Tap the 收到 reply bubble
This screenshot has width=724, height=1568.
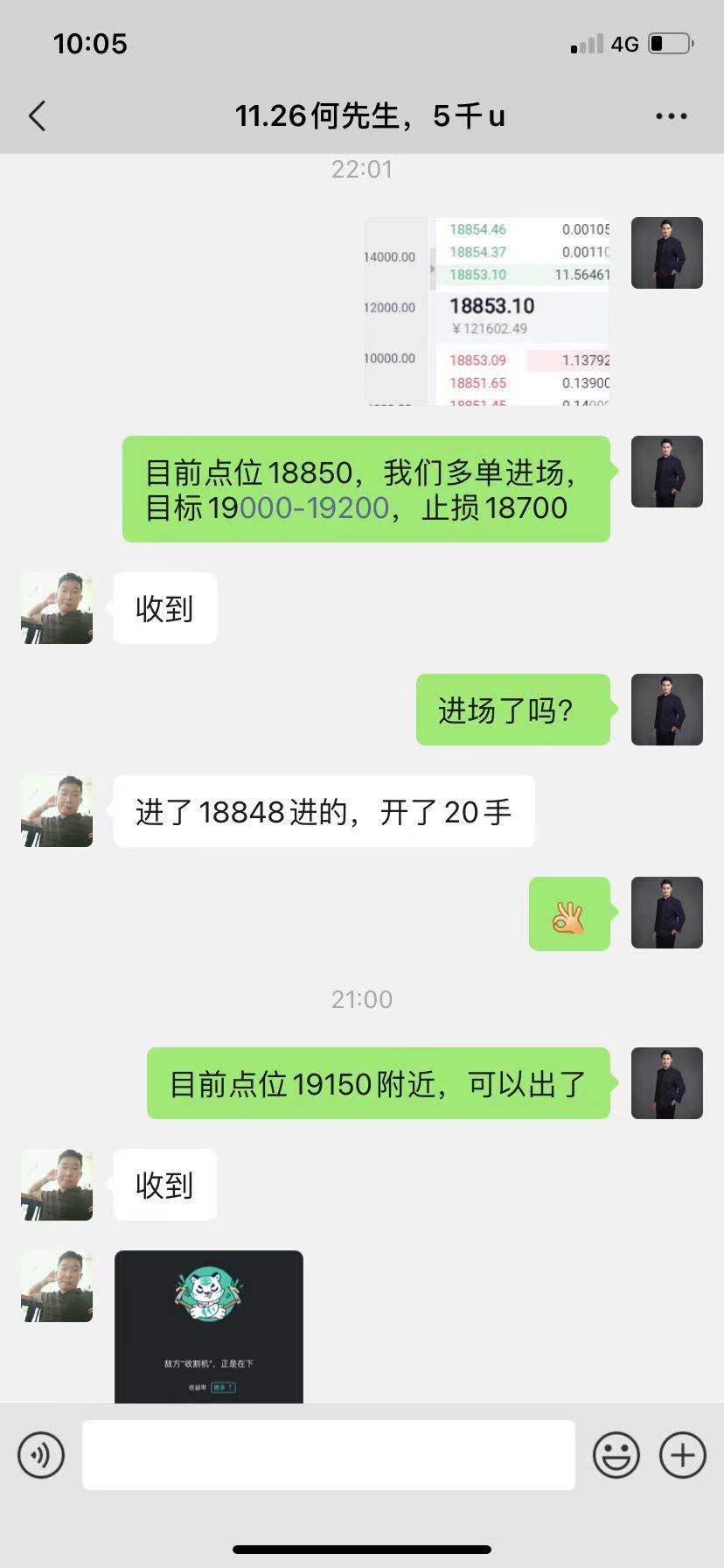click(x=164, y=608)
